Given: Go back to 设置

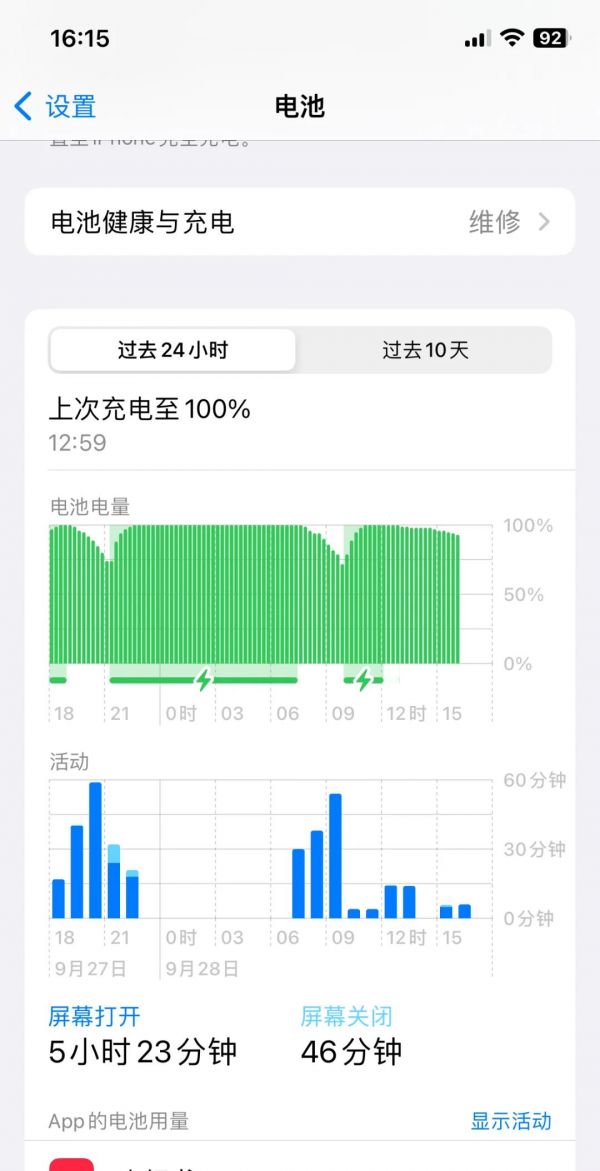Looking at the screenshot, I should [56, 106].
